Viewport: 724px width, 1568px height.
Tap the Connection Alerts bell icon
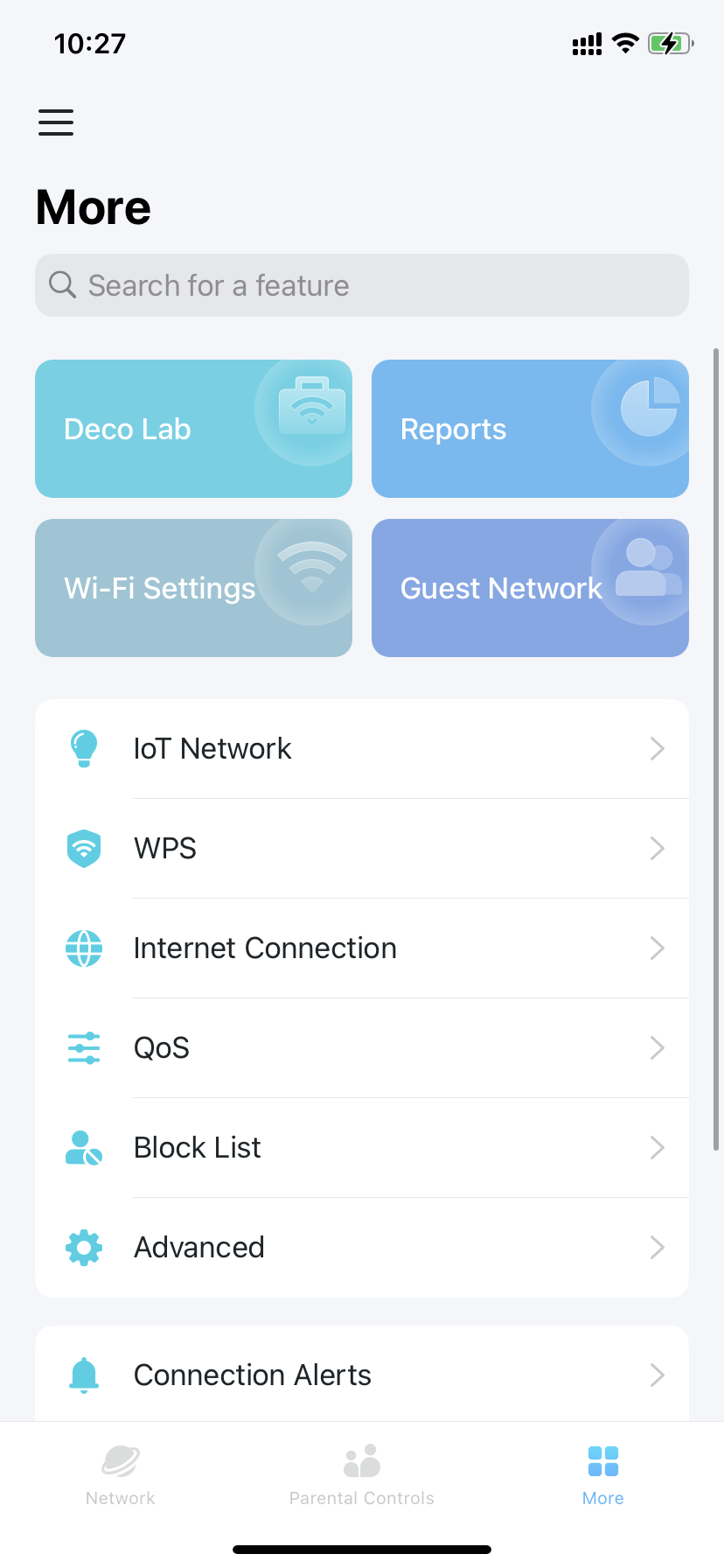pyautogui.click(x=83, y=1375)
